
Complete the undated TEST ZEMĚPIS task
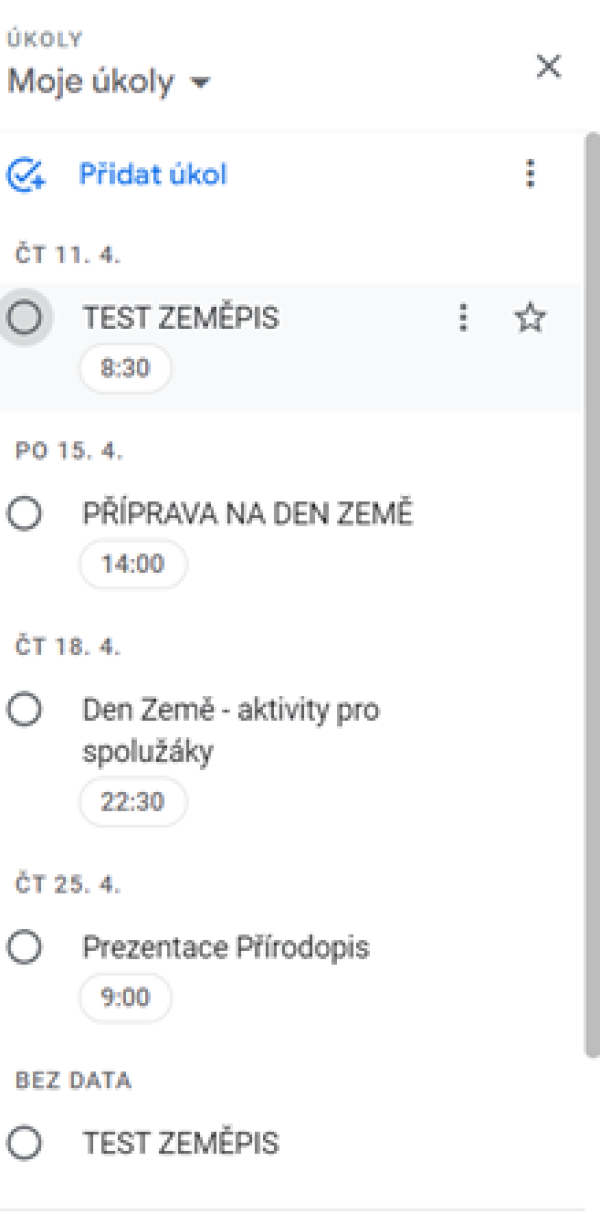[x=24, y=1143]
